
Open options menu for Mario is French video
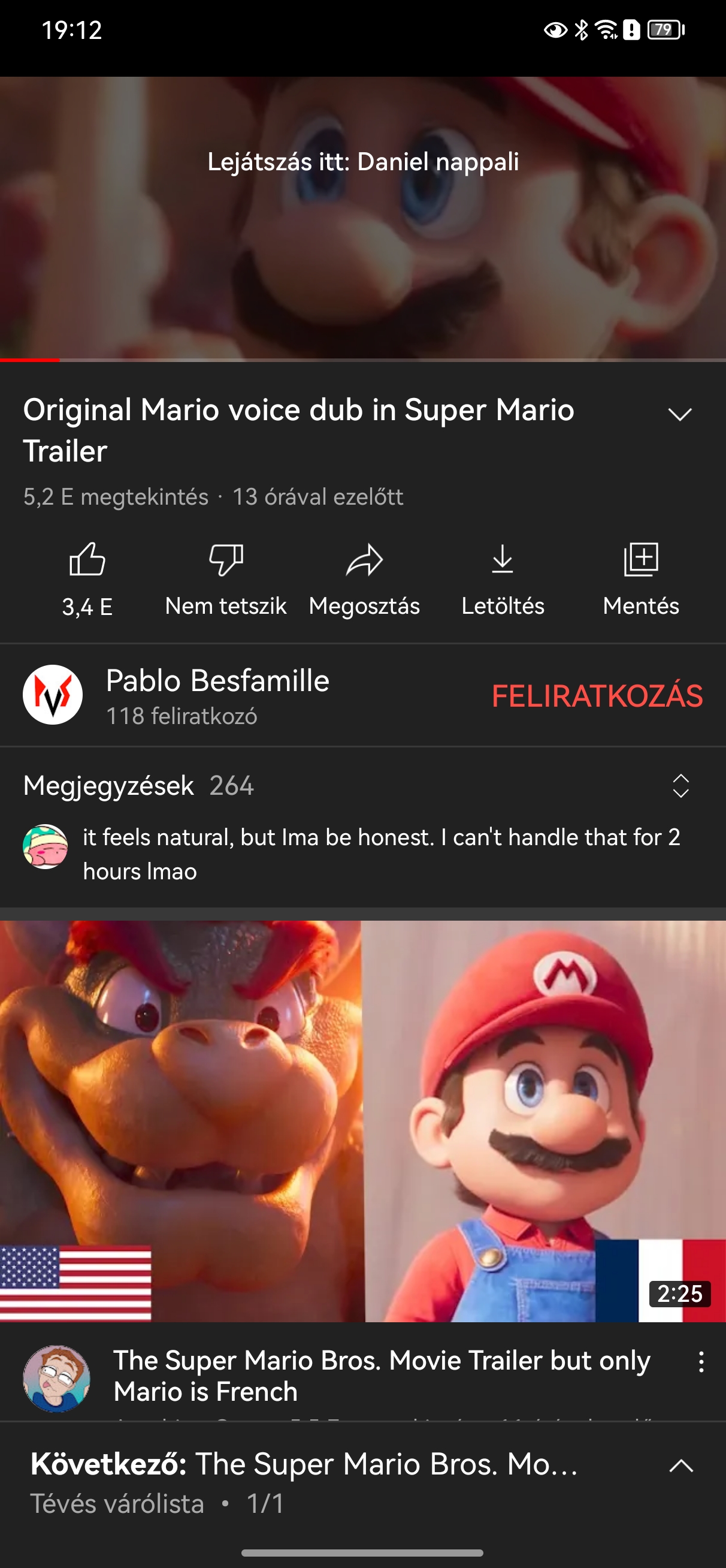pyautogui.click(x=701, y=1362)
